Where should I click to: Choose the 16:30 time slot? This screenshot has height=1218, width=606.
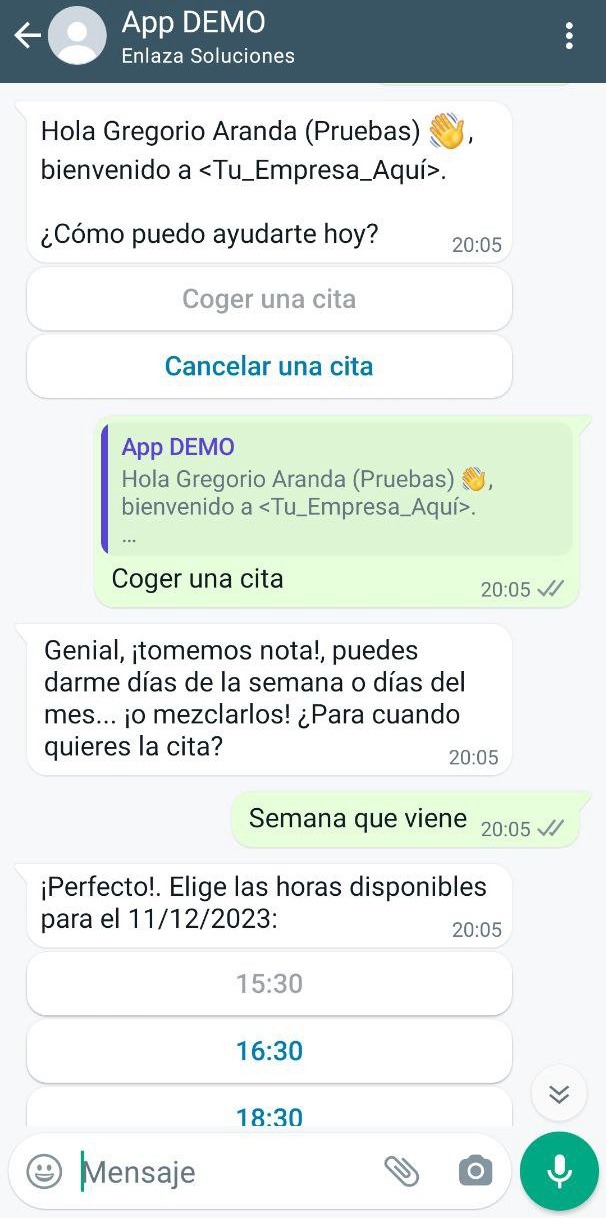click(269, 1051)
